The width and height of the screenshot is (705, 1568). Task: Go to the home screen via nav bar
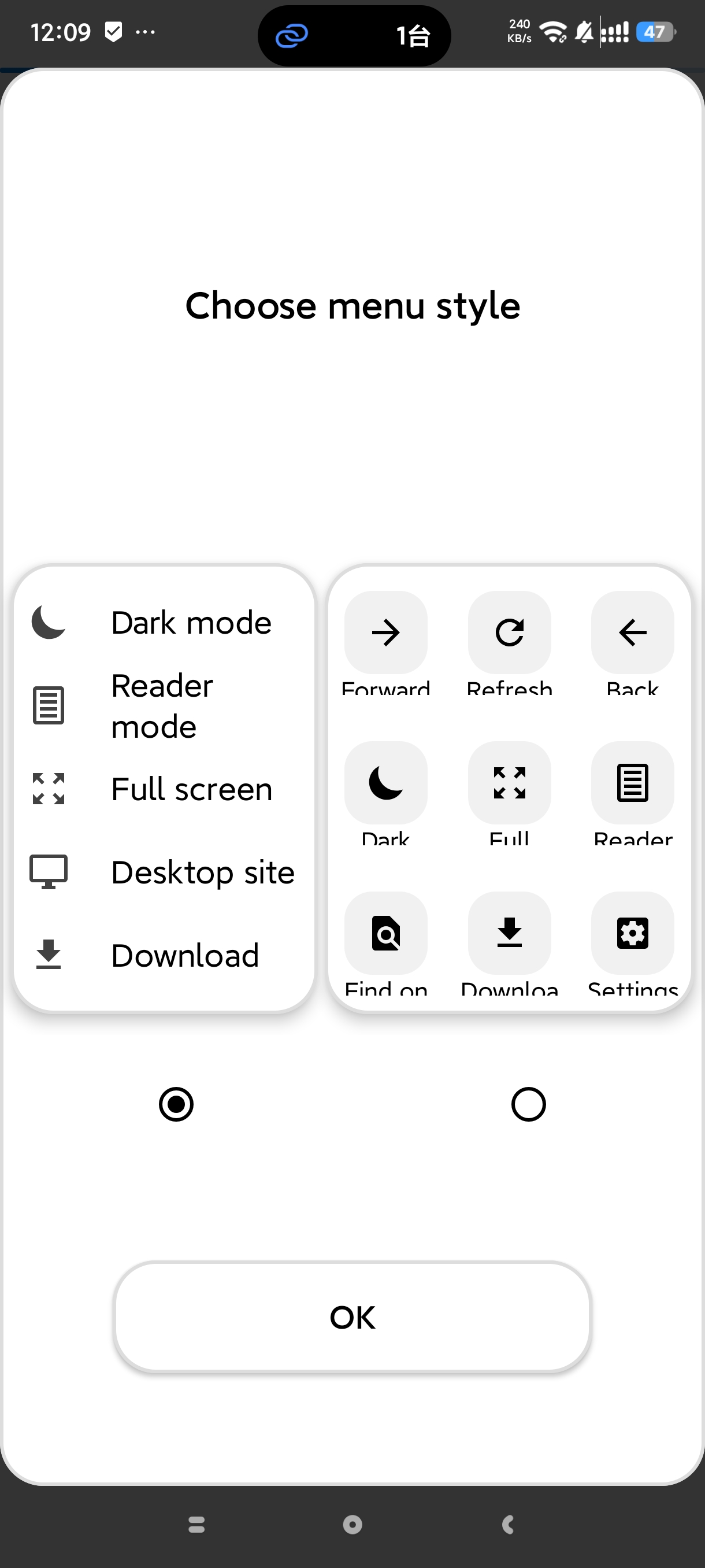tap(352, 1524)
